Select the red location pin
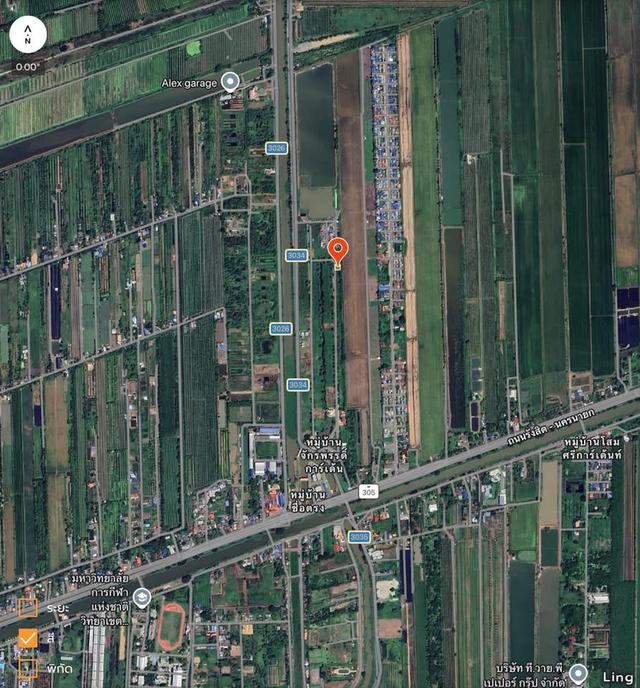Screen dimensions: 640x688 [x=338, y=250]
